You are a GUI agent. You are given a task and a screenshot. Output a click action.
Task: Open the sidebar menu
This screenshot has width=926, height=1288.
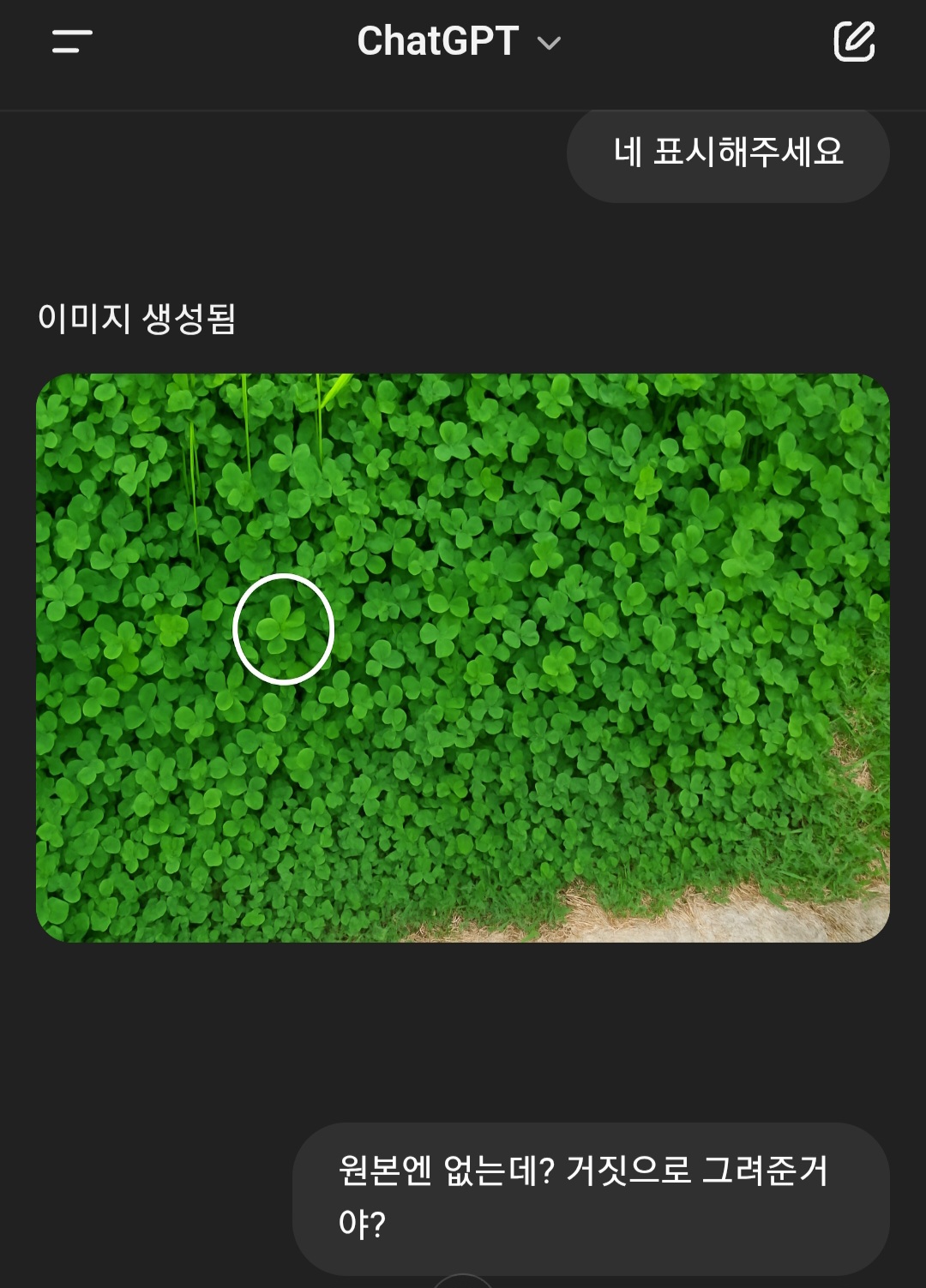(x=72, y=41)
